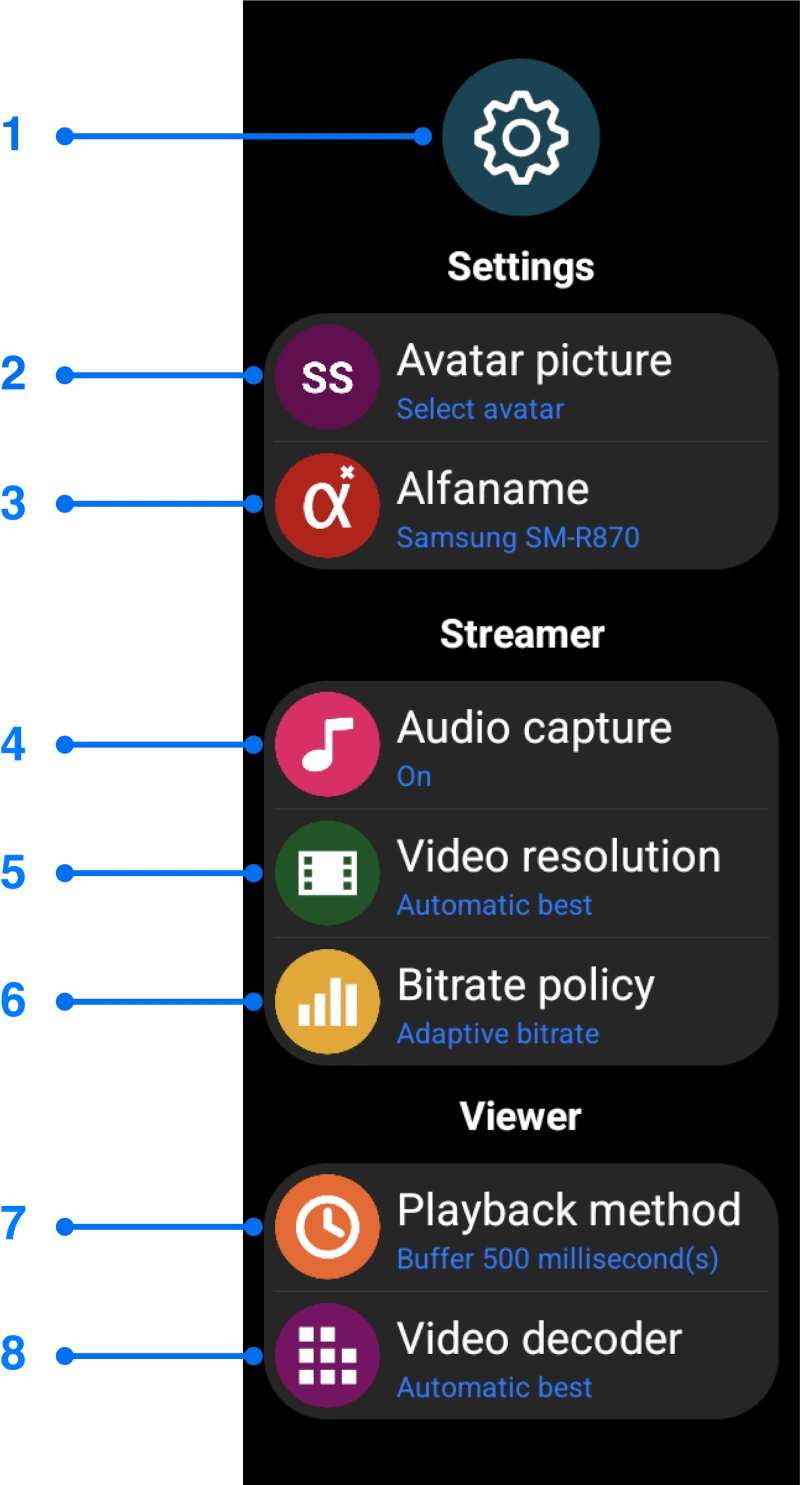This screenshot has height=1485, width=800.
Task: Click the Audio capture music note icon
Action: (327, 744)
